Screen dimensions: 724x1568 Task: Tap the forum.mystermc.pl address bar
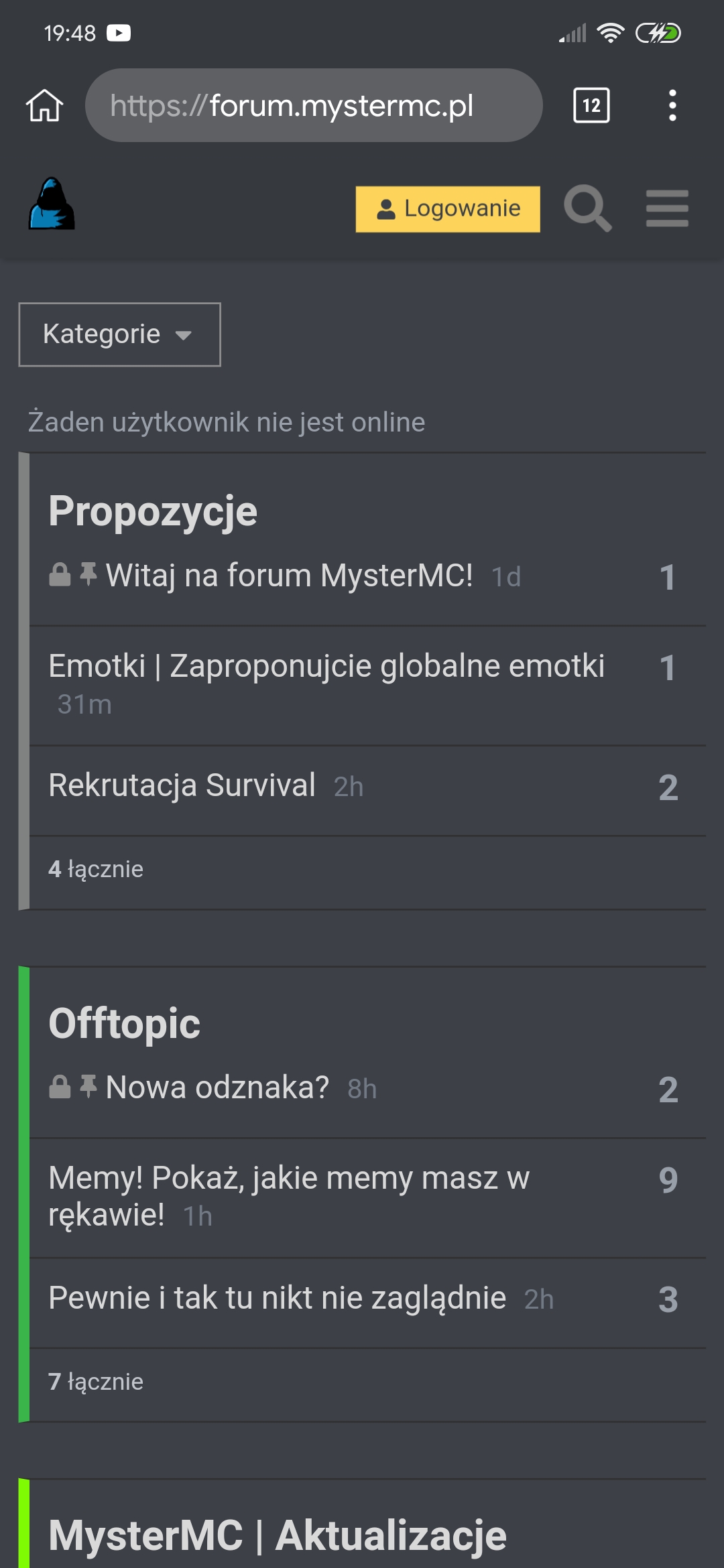point(314,106)
